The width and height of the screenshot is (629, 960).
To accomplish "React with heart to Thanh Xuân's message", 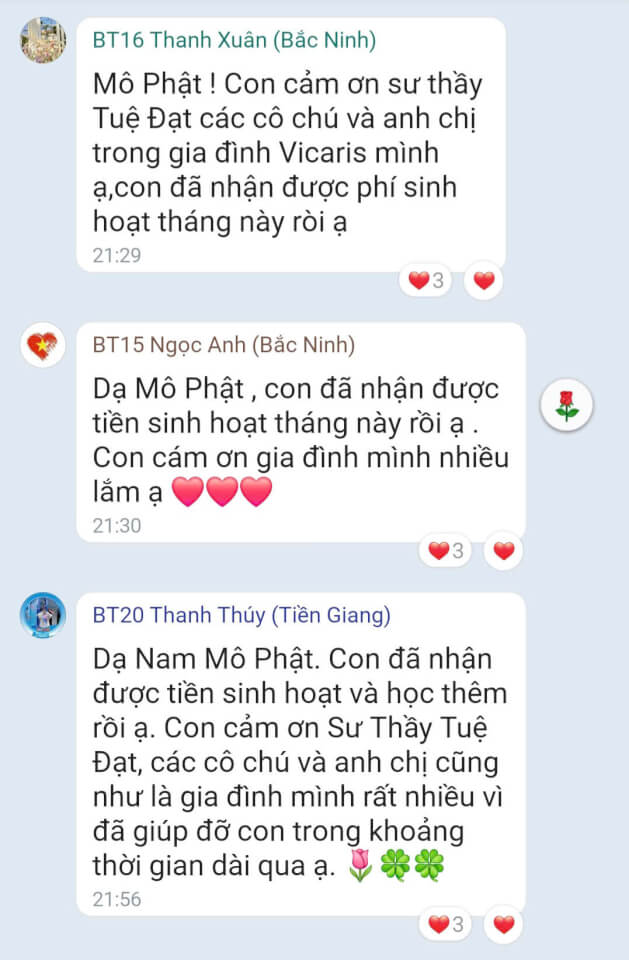I will point(484,281).
